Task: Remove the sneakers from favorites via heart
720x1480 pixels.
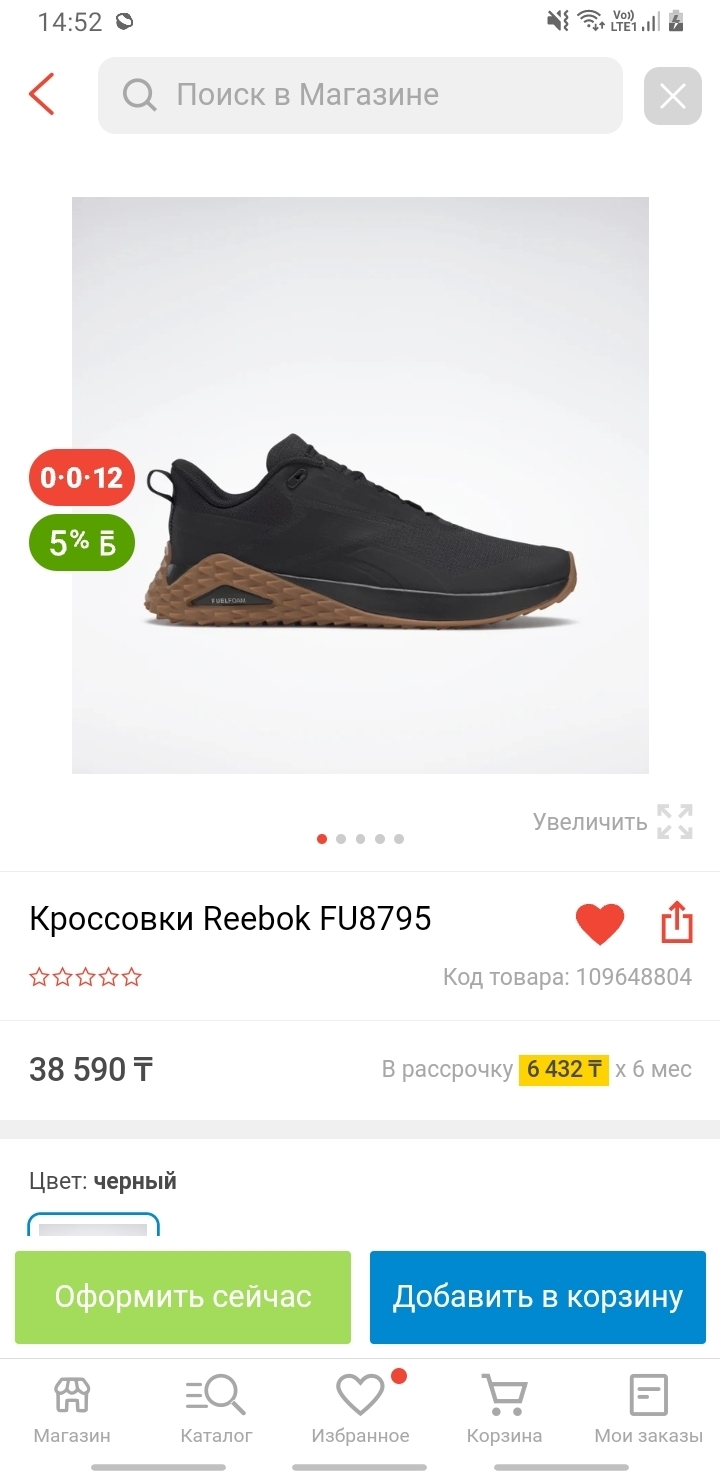Action: 600,923
